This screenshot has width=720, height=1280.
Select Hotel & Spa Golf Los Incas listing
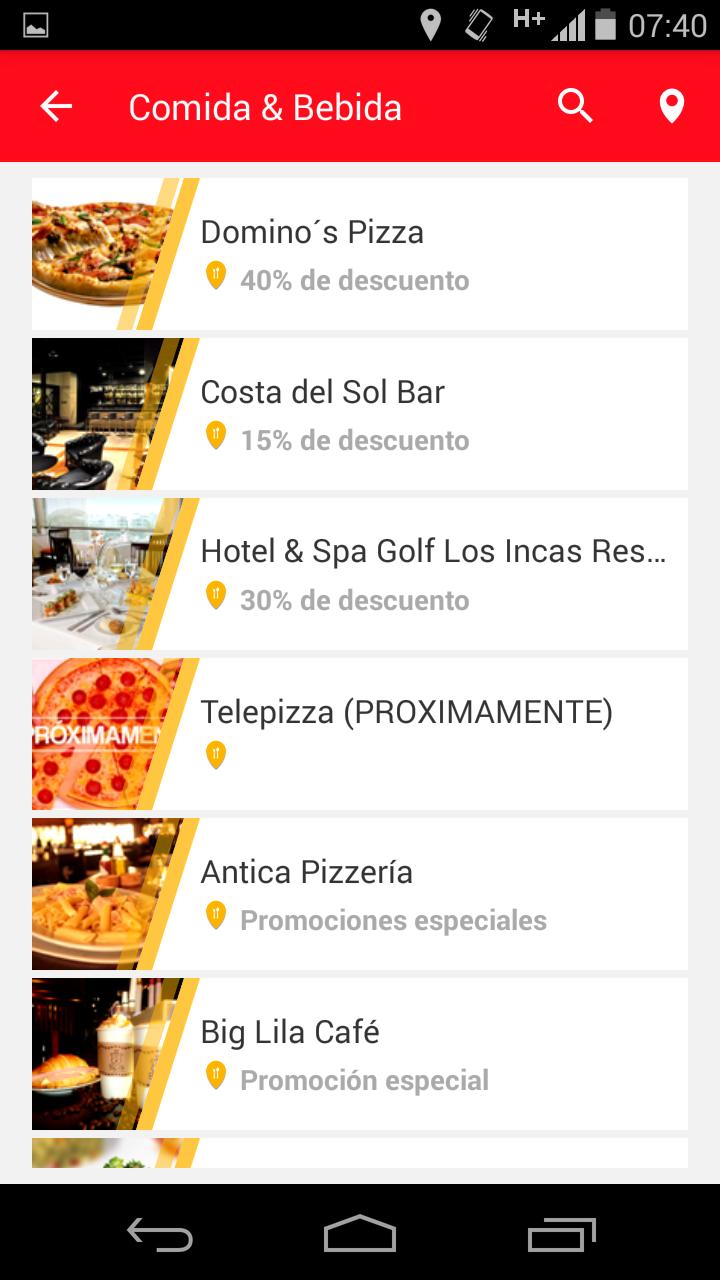coord(360,574)
